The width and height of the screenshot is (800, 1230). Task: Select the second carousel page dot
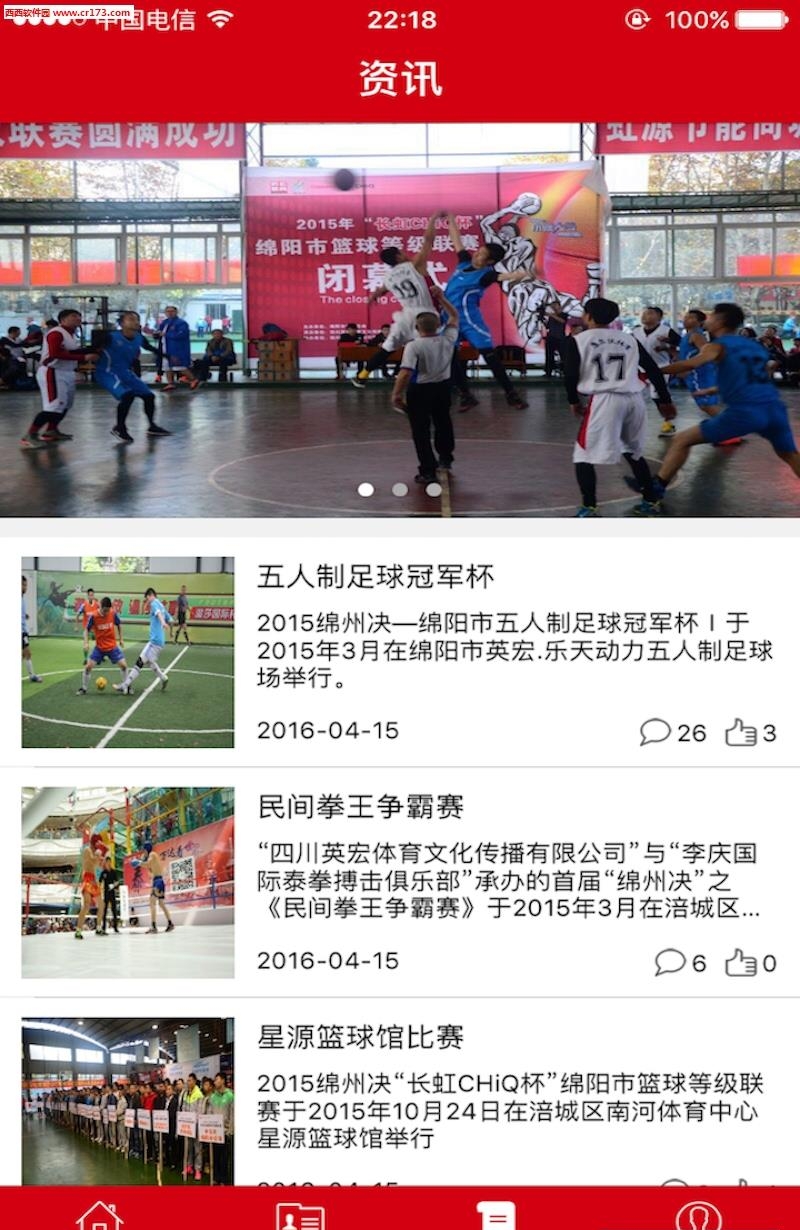click(400, 490)
